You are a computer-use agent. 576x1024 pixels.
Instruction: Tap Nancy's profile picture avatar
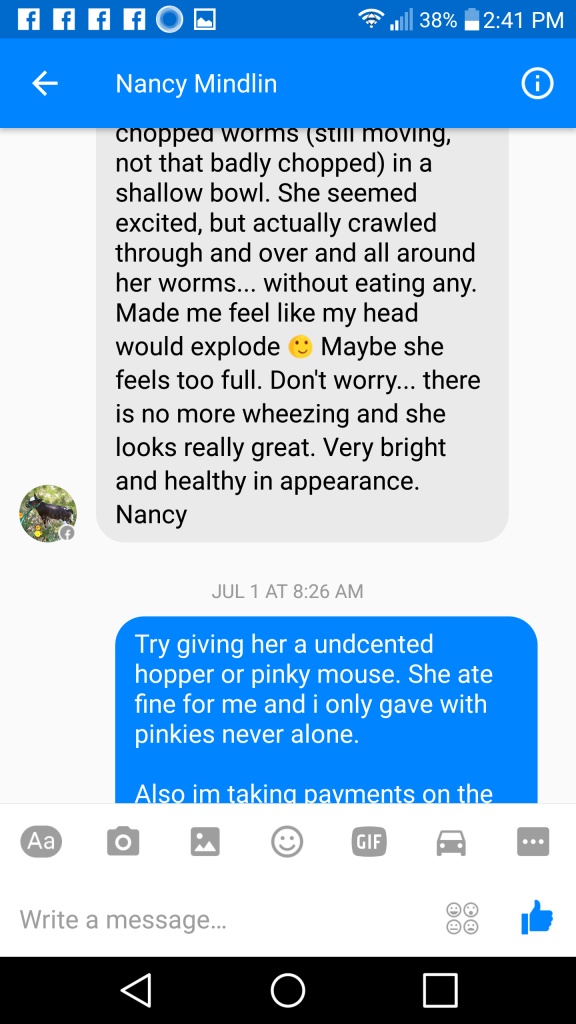click(48, 513)
